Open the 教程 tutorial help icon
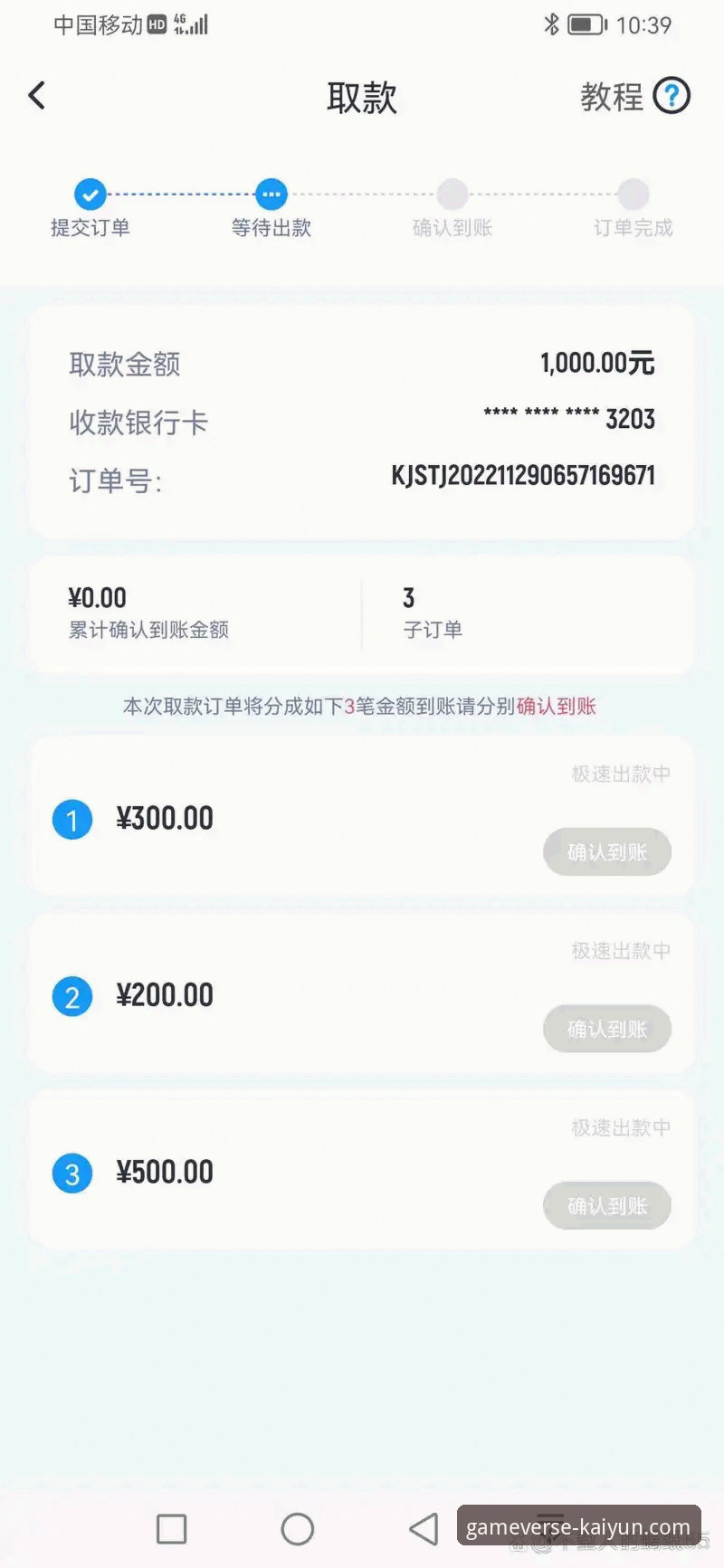The height and width of the screenshot is (1568, 724). coord(671,95)
